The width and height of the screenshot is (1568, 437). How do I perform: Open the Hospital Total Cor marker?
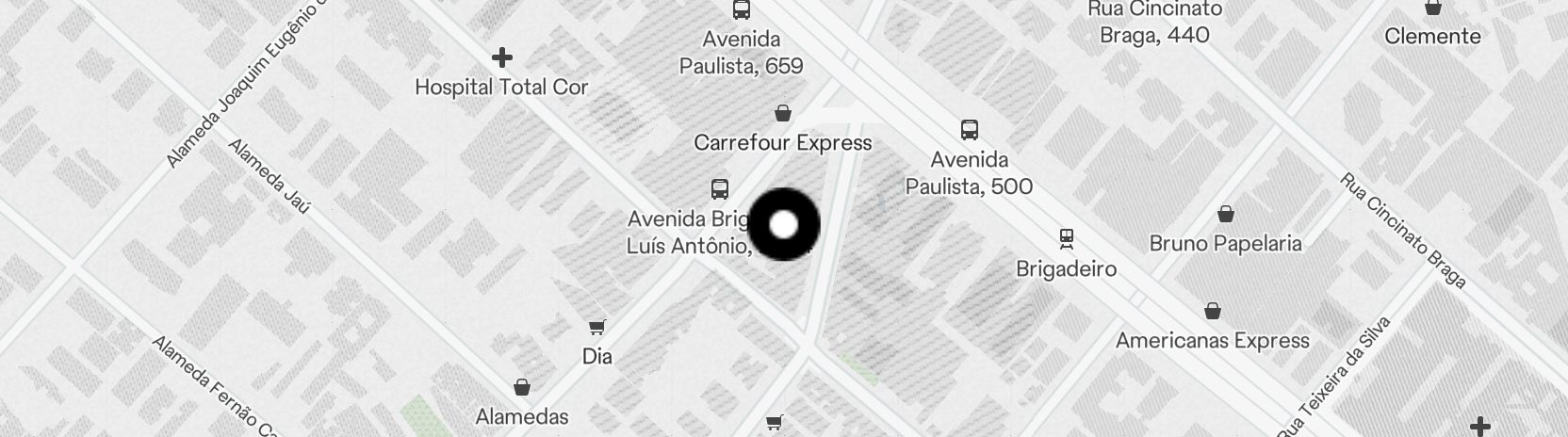click(502, 58)
